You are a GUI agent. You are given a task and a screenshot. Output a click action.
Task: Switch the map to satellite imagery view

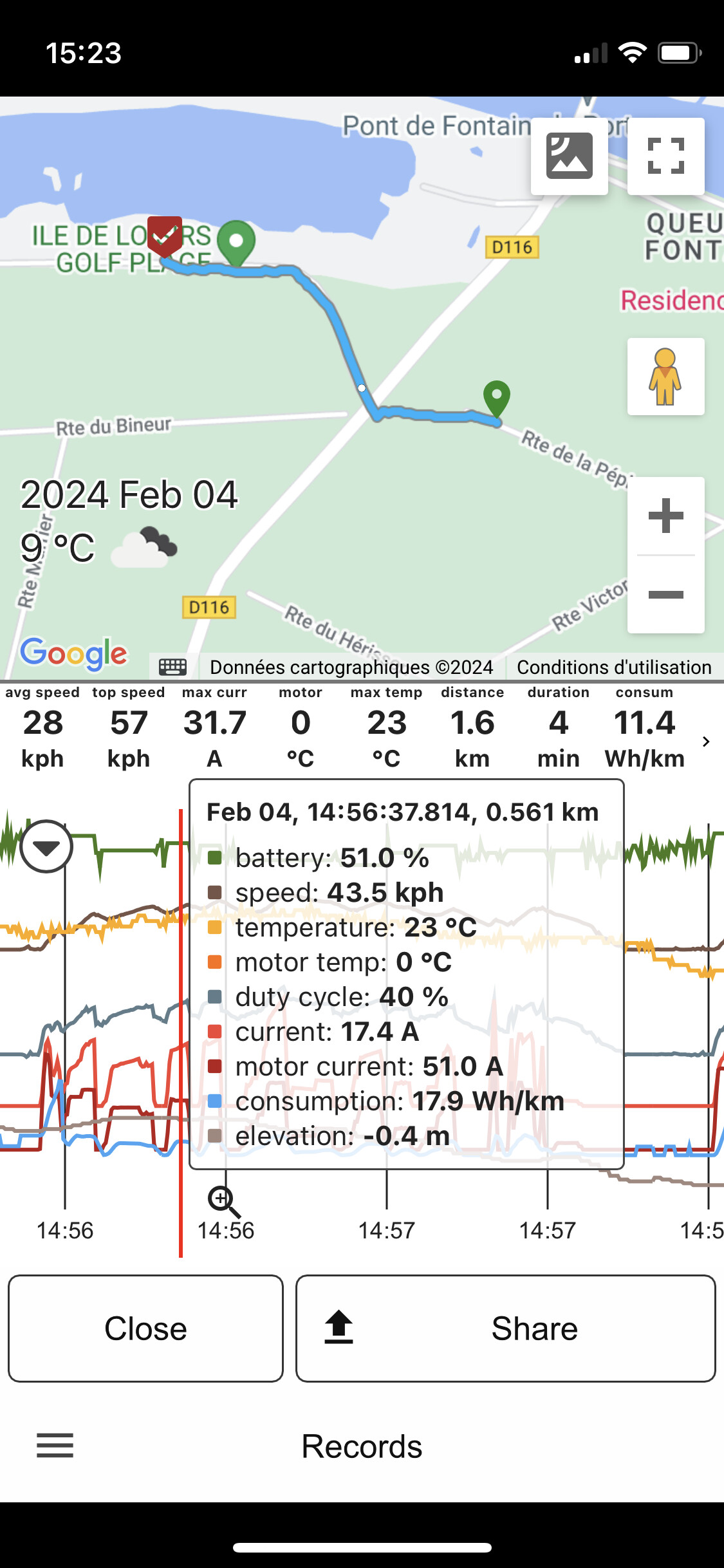click(569, 156)
